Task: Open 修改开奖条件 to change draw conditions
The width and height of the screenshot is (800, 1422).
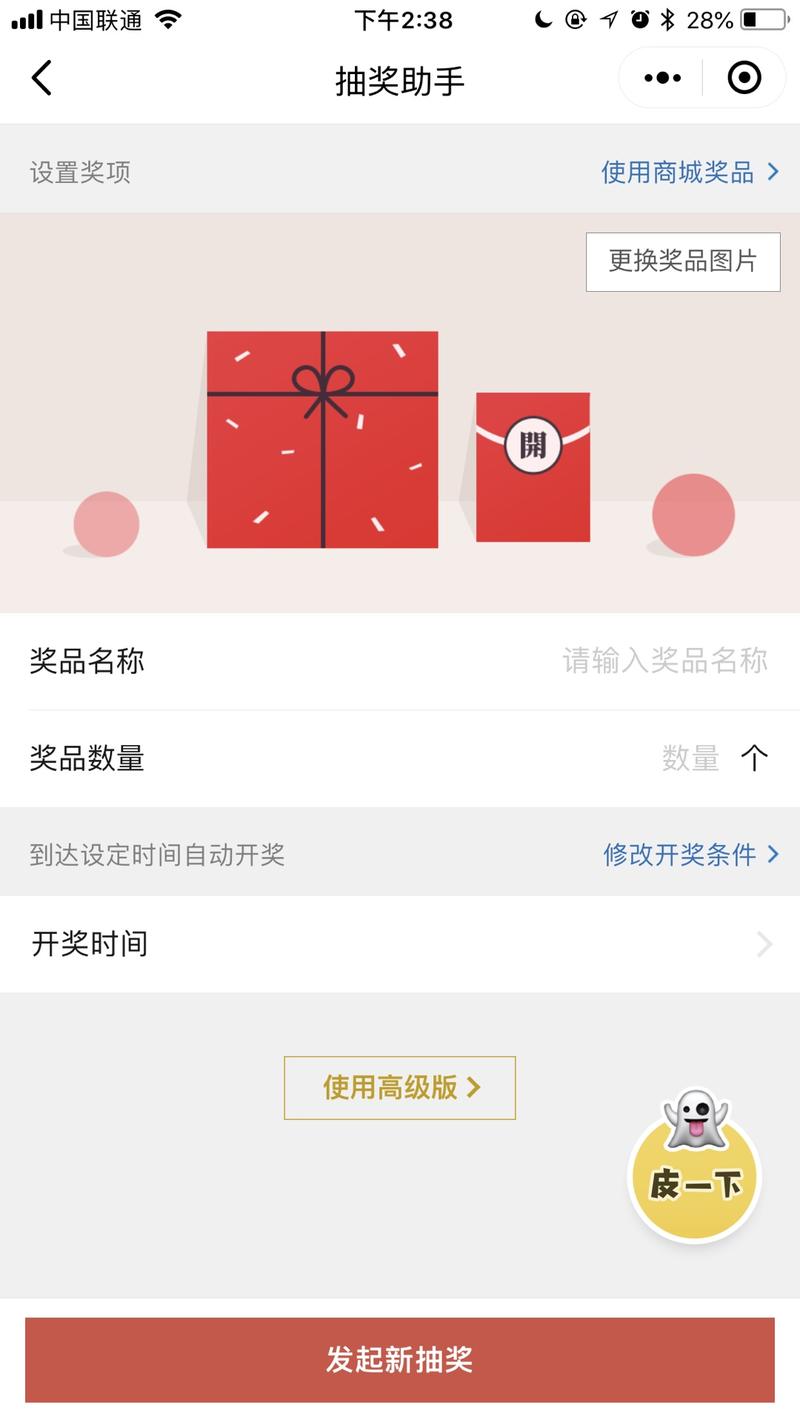Action: pyautogui.click(x=680, y=855)
